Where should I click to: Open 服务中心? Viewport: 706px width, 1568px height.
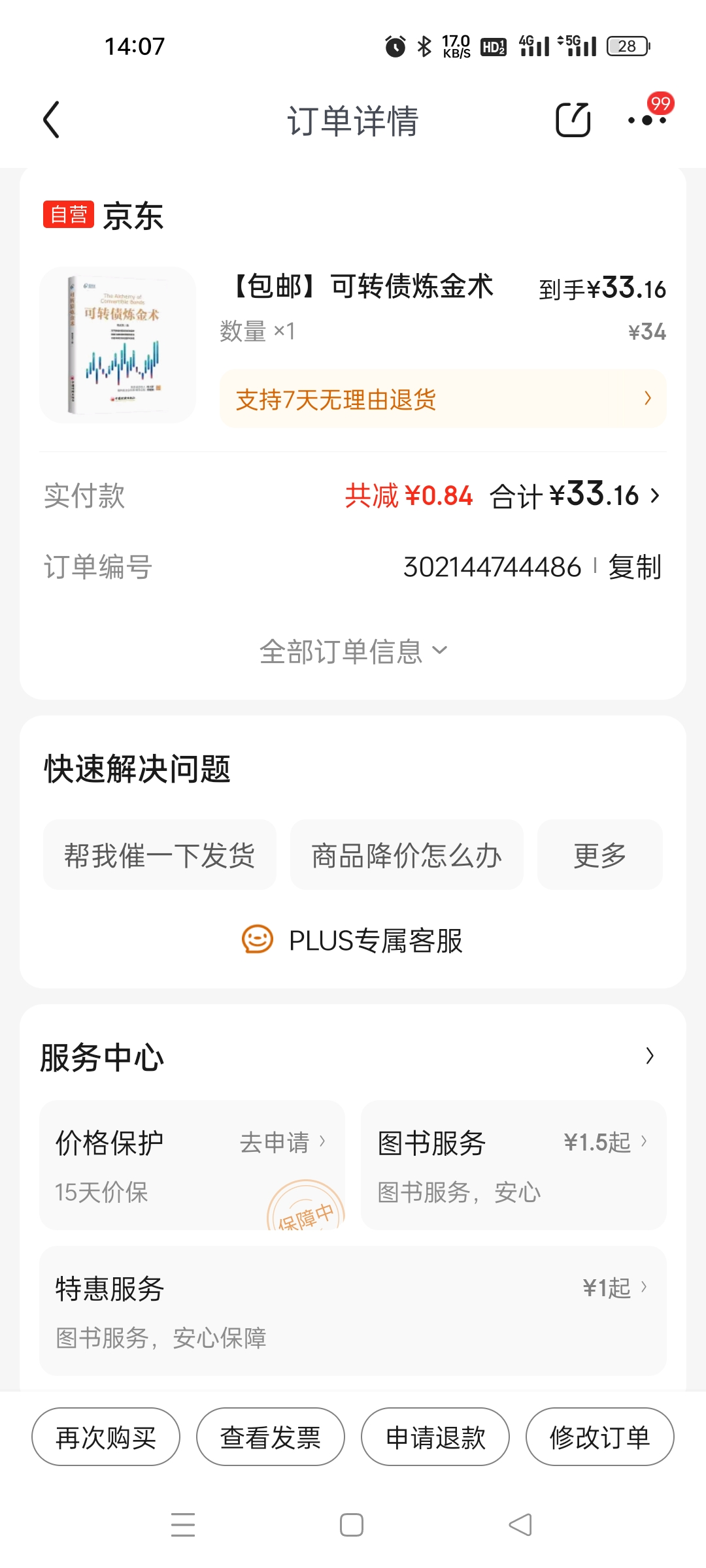pos(648,1056)
